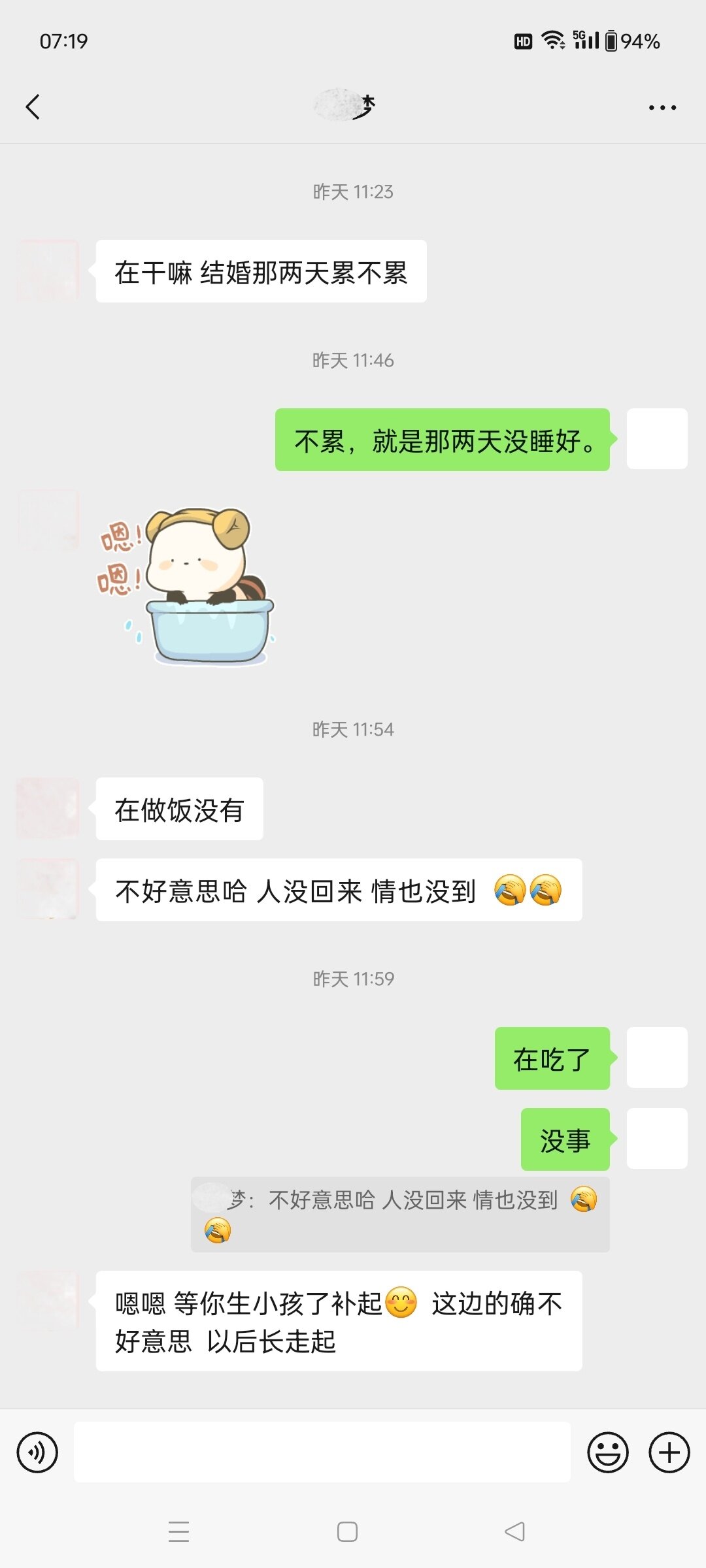Tap the quoted message under 没事
The height and width of the screenshot is (1568, 706).
[x=400, y=1215]
